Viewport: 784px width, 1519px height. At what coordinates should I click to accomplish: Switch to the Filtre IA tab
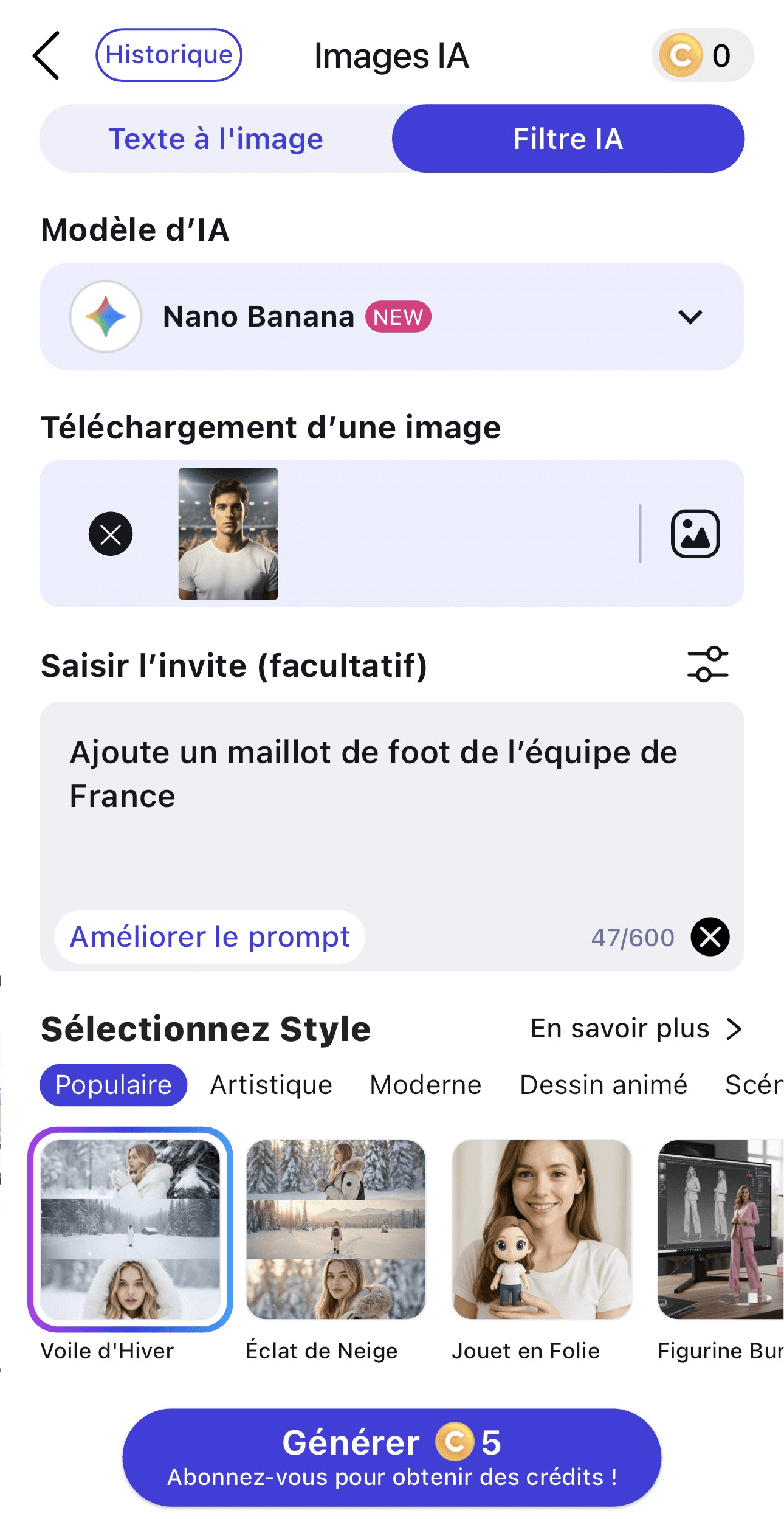pos(568,139)
